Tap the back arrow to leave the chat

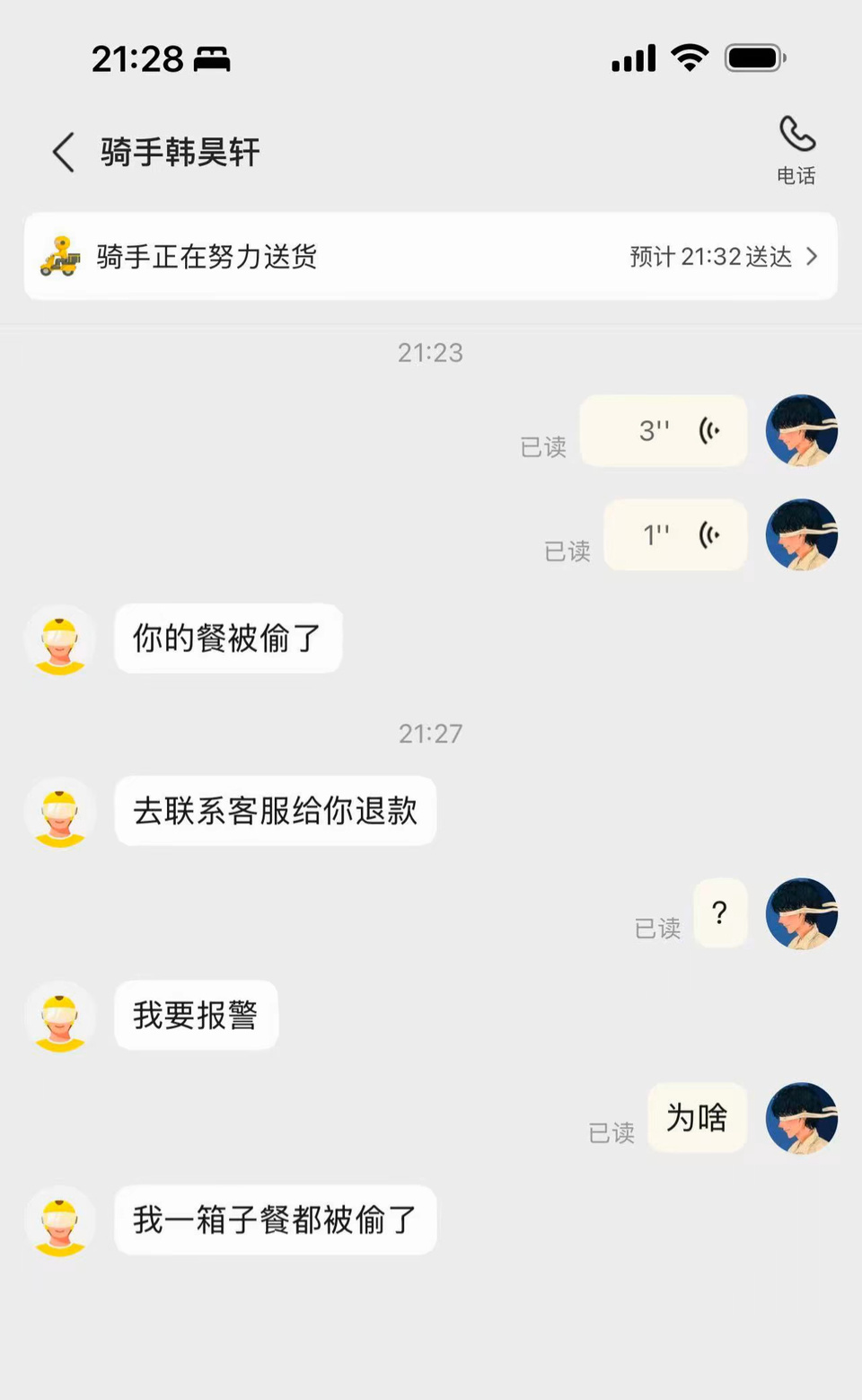point(61,152)
